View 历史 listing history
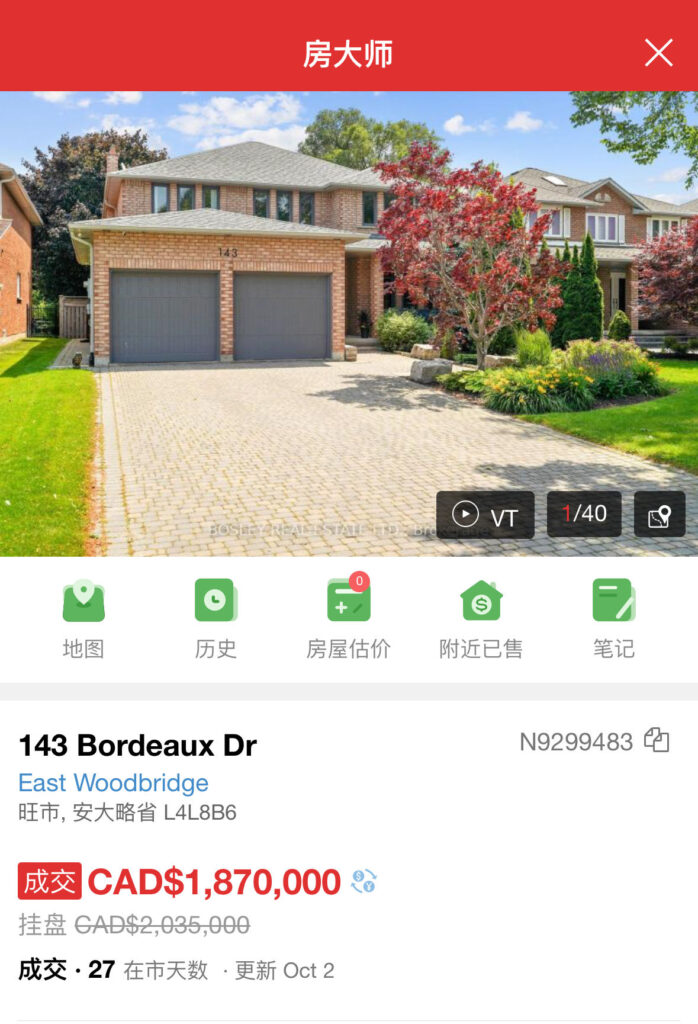This screenshot has width=698, height=1024. (x=215, y=618)
